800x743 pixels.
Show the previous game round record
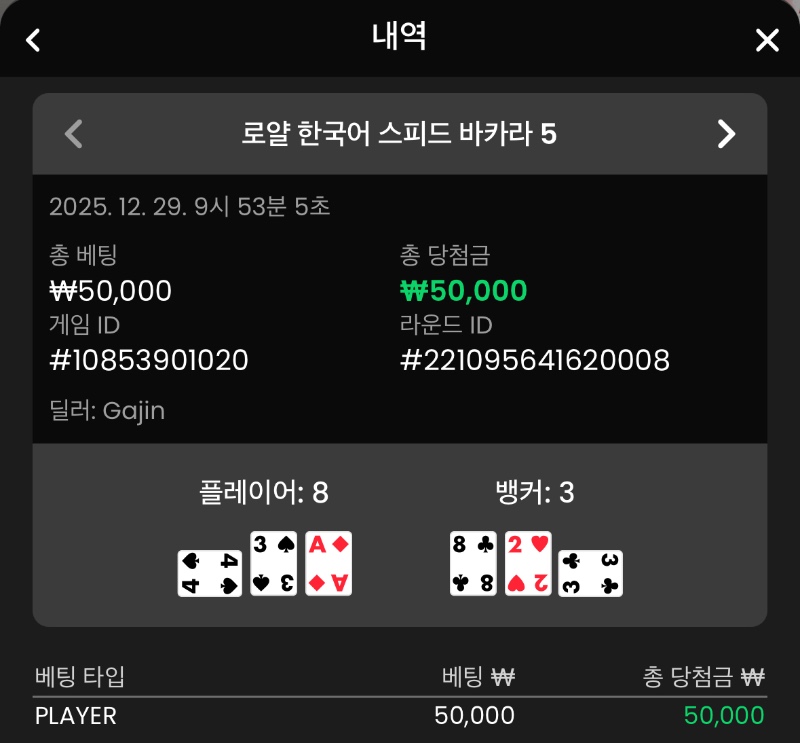(73, 134)
